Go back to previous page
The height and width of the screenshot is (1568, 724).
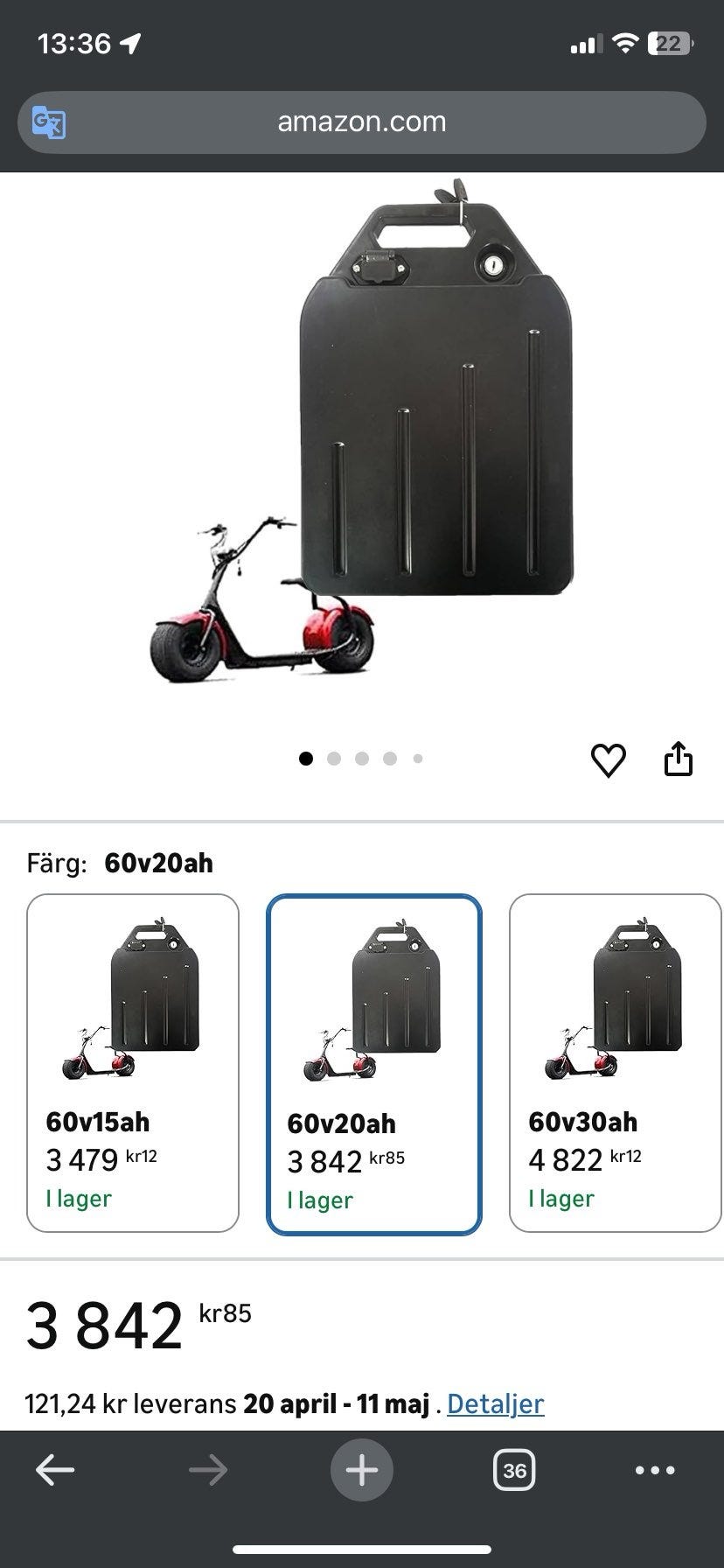click(55, 1470)
